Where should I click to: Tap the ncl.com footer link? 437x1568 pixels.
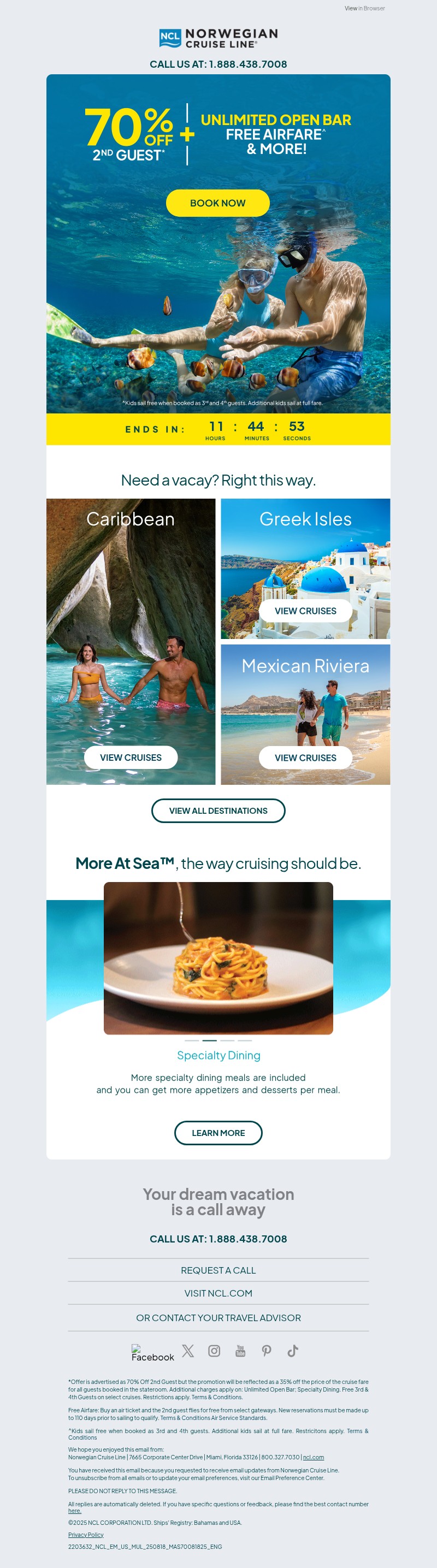(314, 1457)
